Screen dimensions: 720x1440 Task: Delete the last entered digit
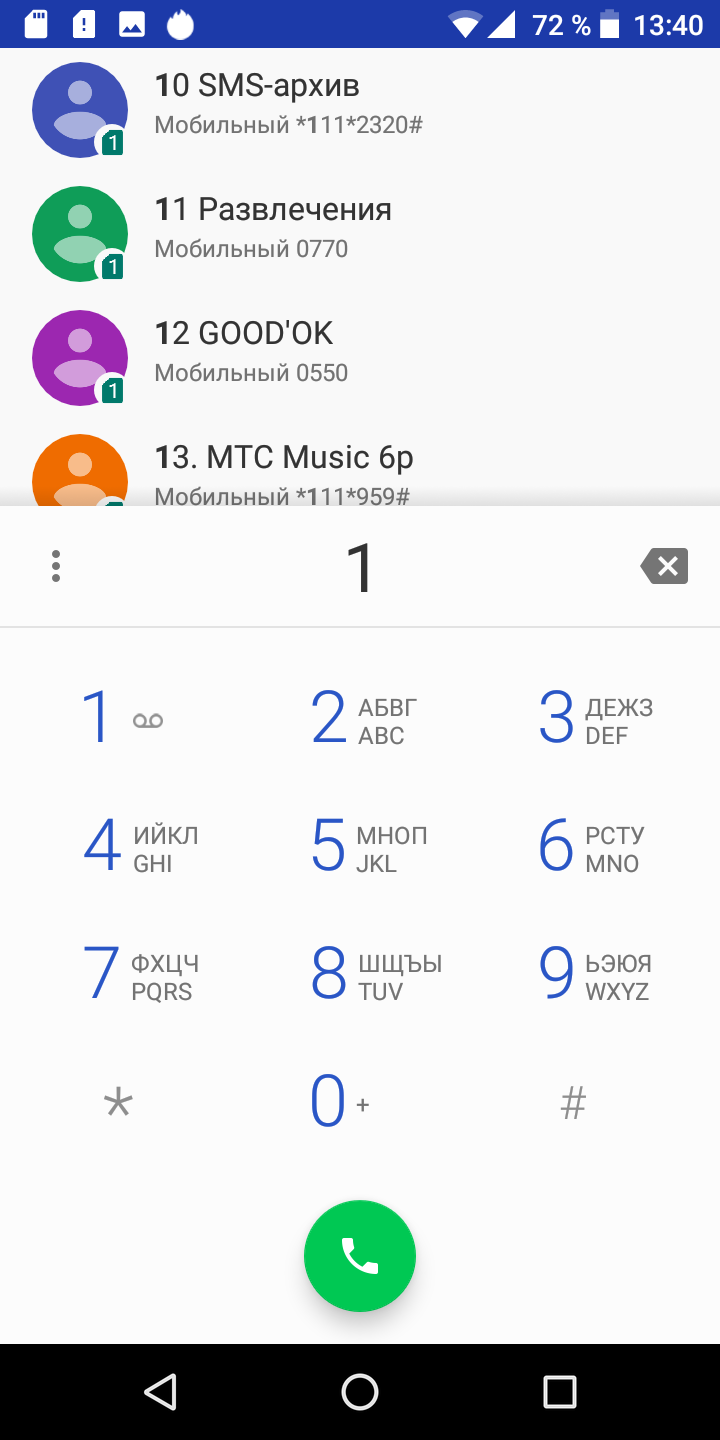click(664, 567)
